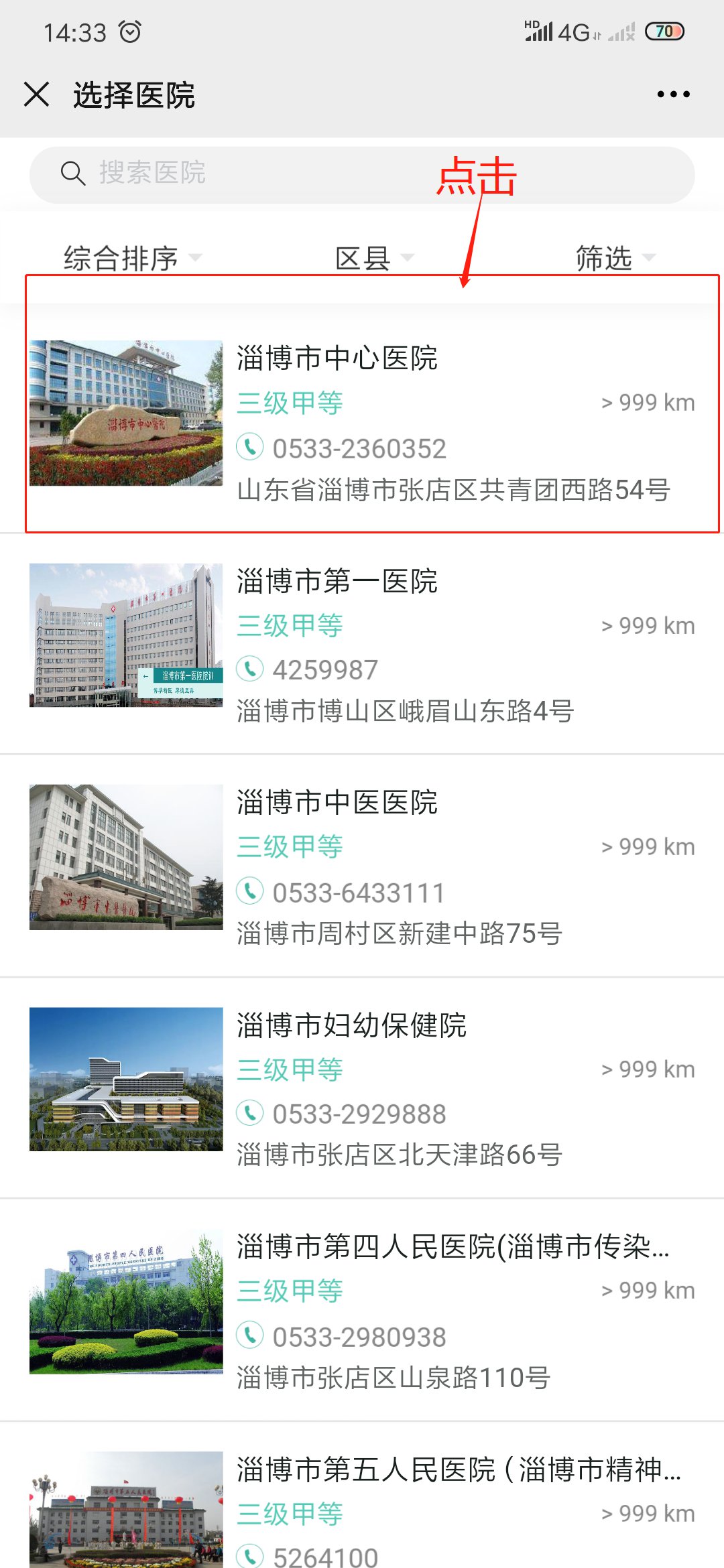Select 淄博市中心医院 from the list

[362, 415]
